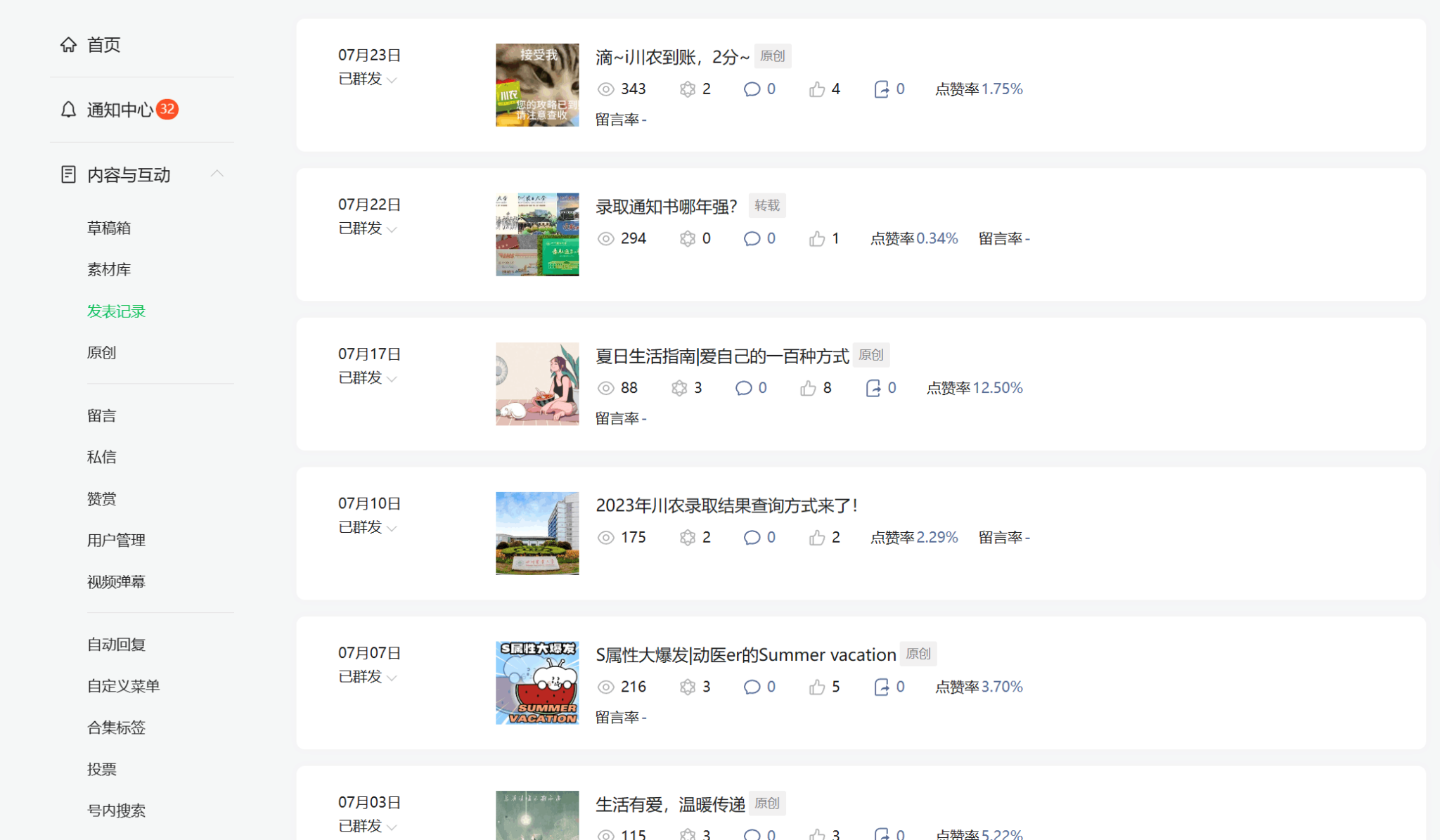Screen dimensions: 1440x840
Task: Go to 草稿箱
Action: pyautogui.click(x=109, y=228)
